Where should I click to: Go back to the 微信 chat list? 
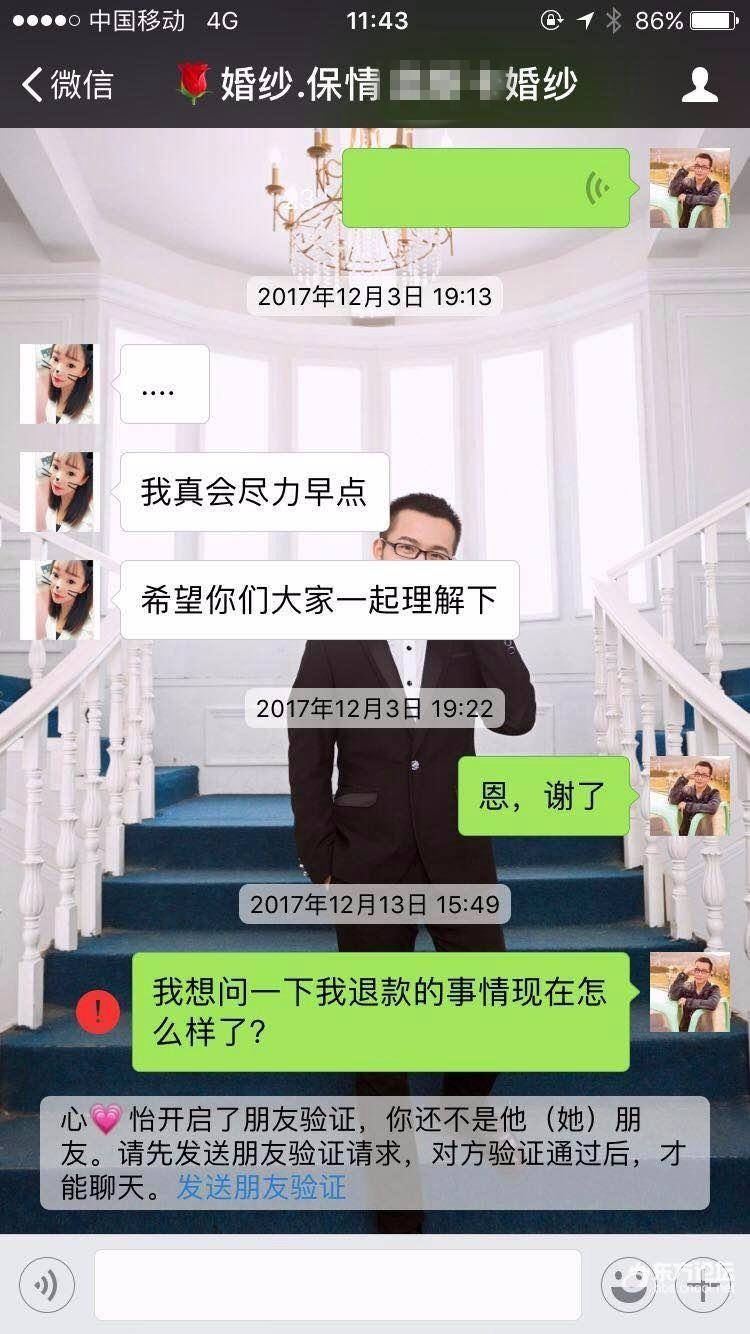tap(68, 85)
